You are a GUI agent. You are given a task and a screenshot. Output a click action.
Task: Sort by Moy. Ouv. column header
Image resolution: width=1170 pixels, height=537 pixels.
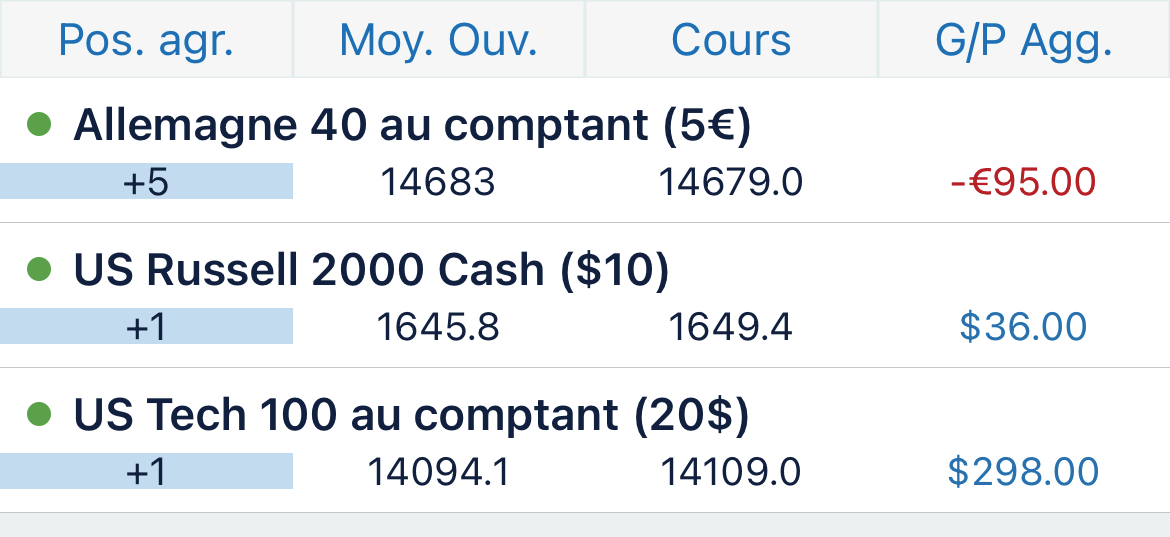(x=438, y=40)
